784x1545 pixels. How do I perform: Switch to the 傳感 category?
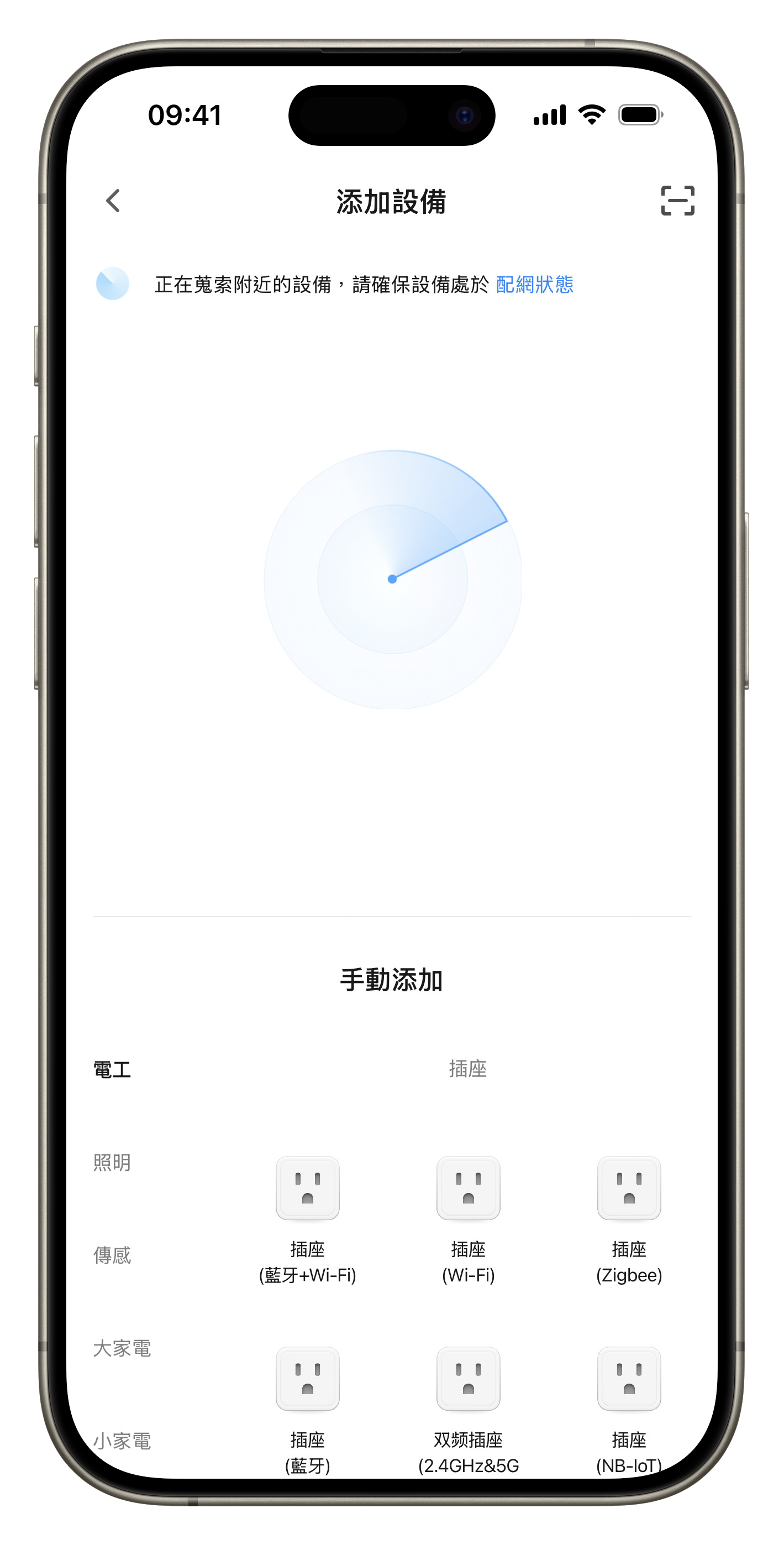(x=112, y=1255)
